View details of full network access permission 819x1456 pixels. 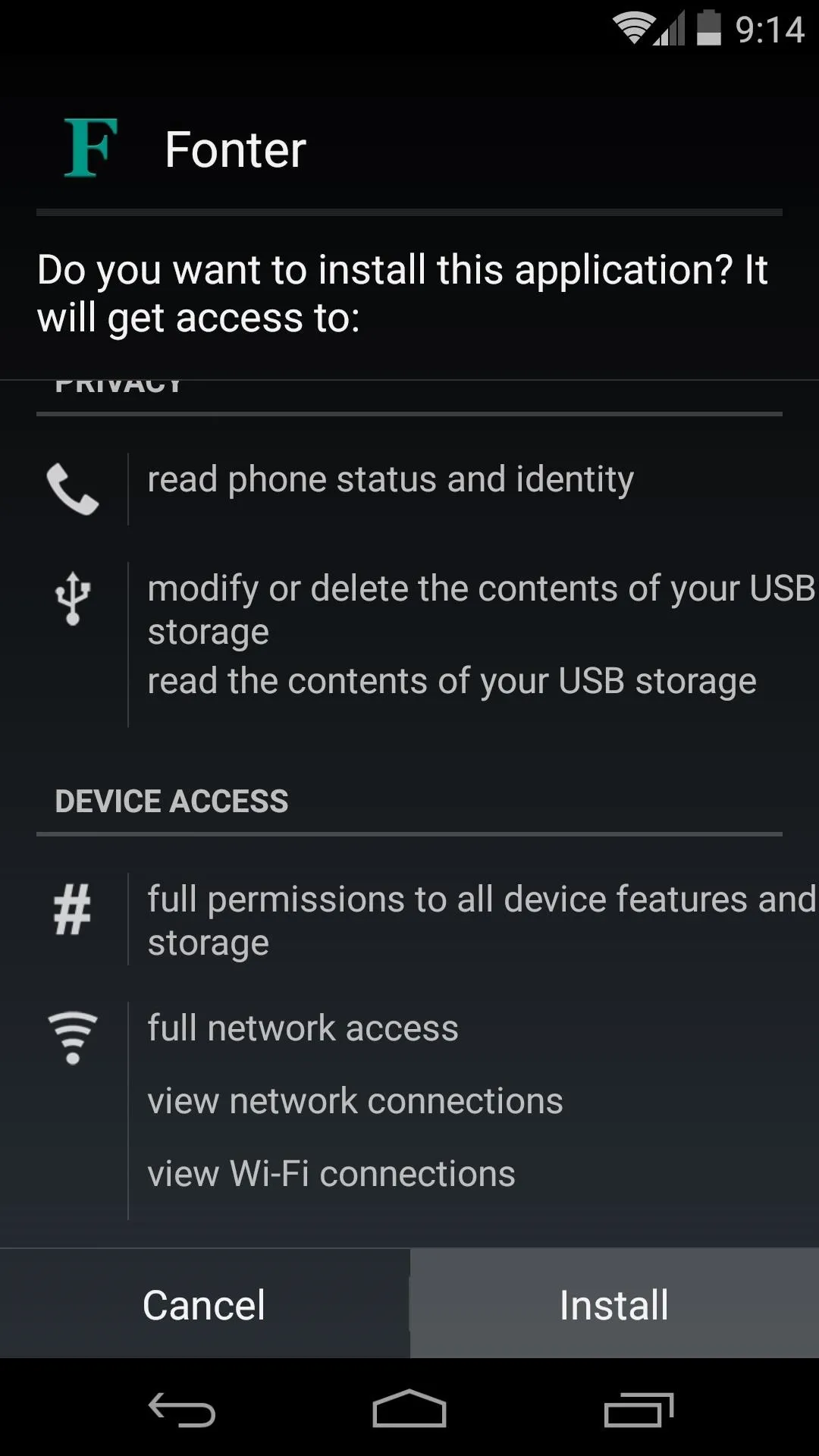[303, 1028]
